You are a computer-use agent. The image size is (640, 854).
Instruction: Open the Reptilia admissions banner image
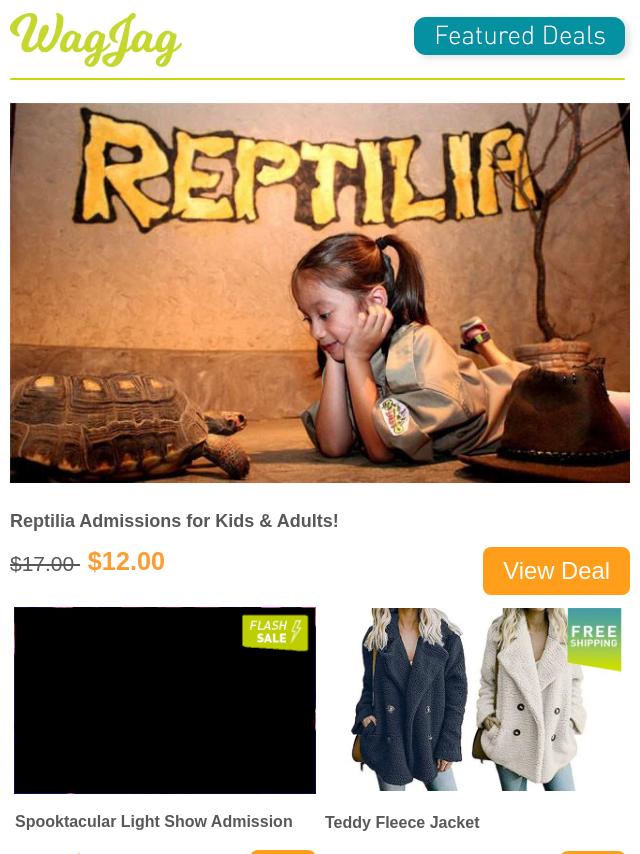click(x=320, y=292)
